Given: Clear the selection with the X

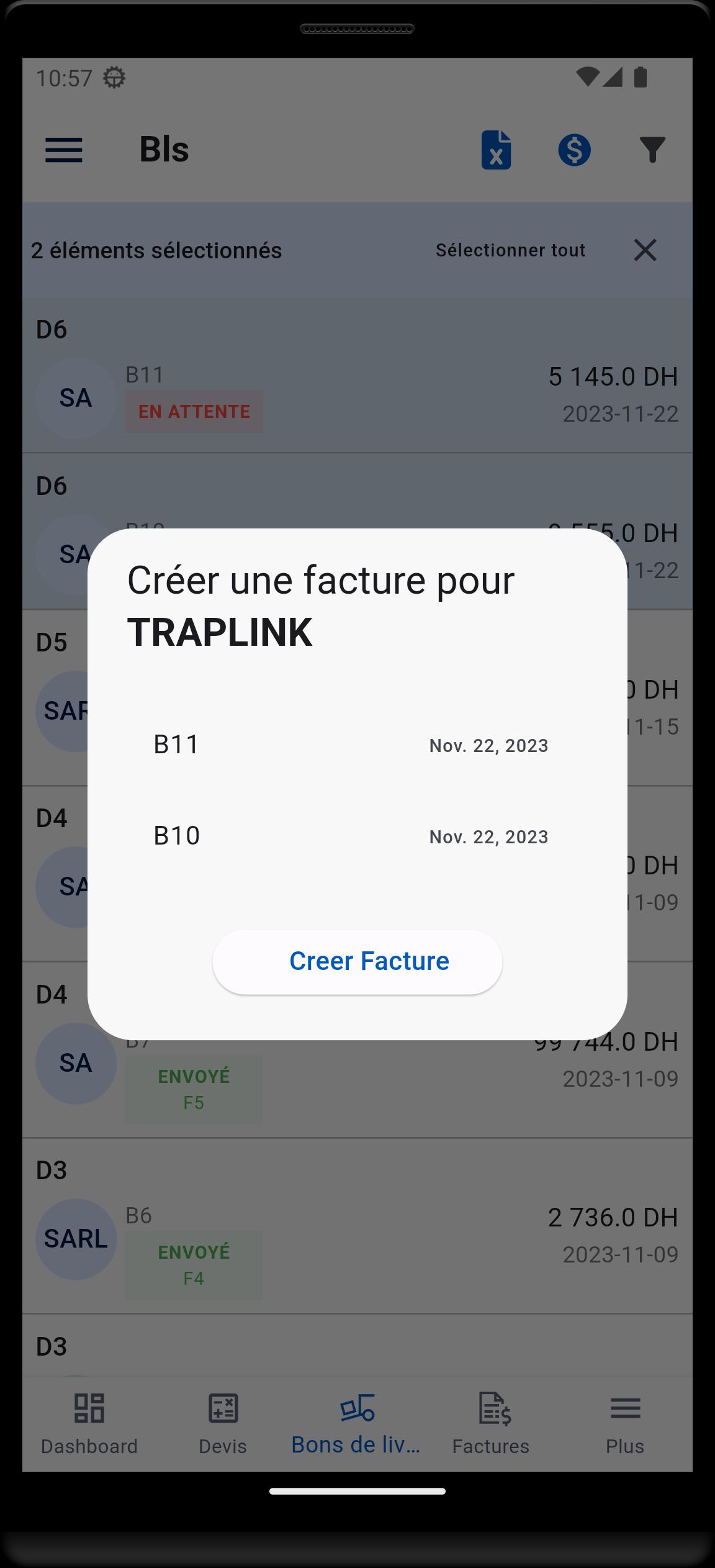Looking at the screenshot, I should 645,250.
